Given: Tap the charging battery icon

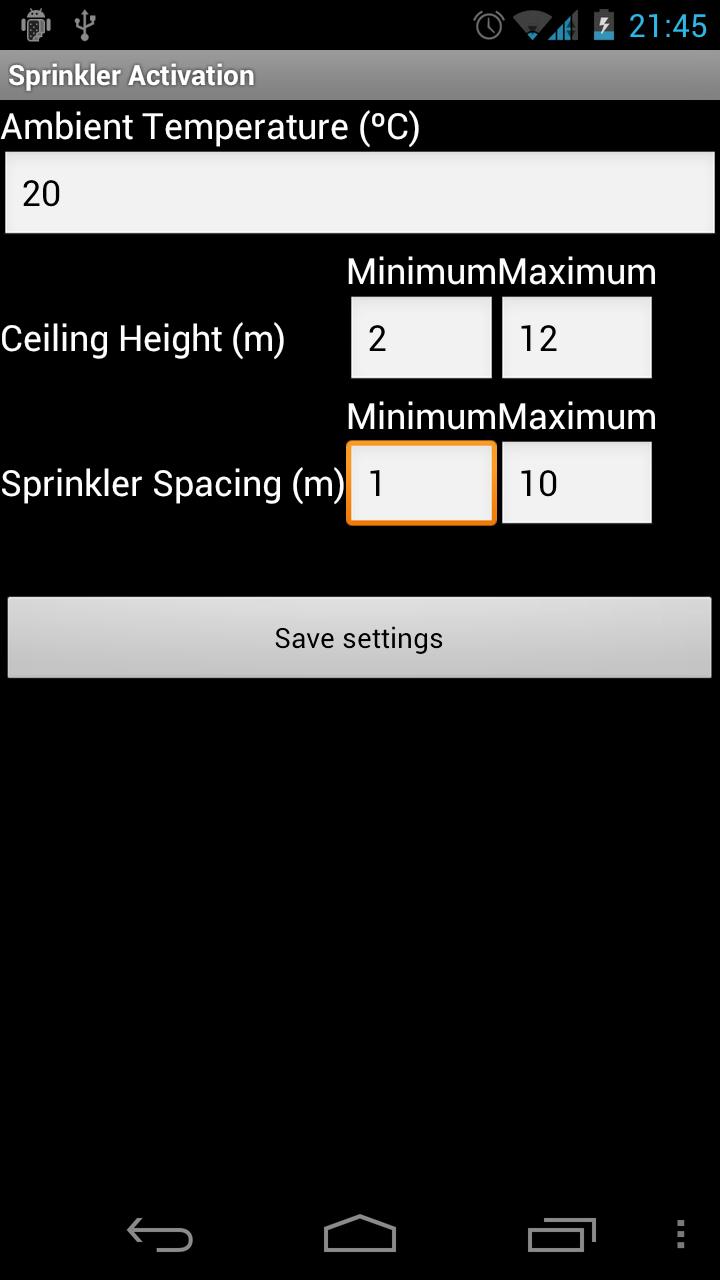Looking at the screenshot, I should [x=605, y=24].
